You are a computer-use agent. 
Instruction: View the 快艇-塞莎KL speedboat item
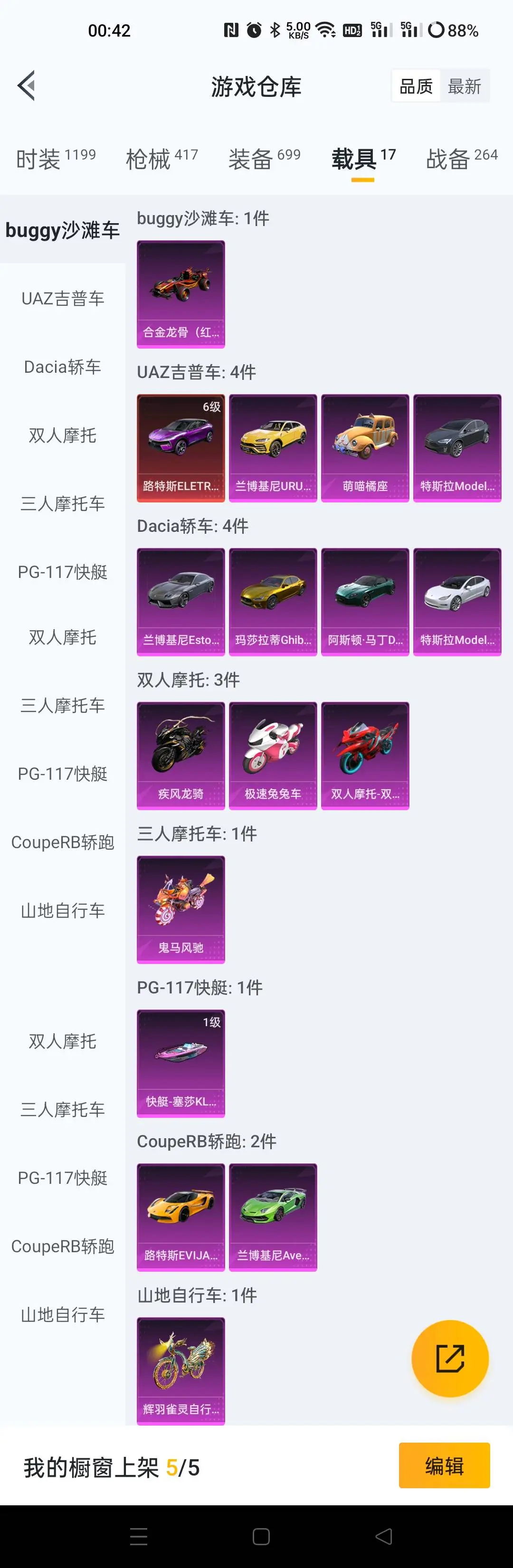(180, 1063)
